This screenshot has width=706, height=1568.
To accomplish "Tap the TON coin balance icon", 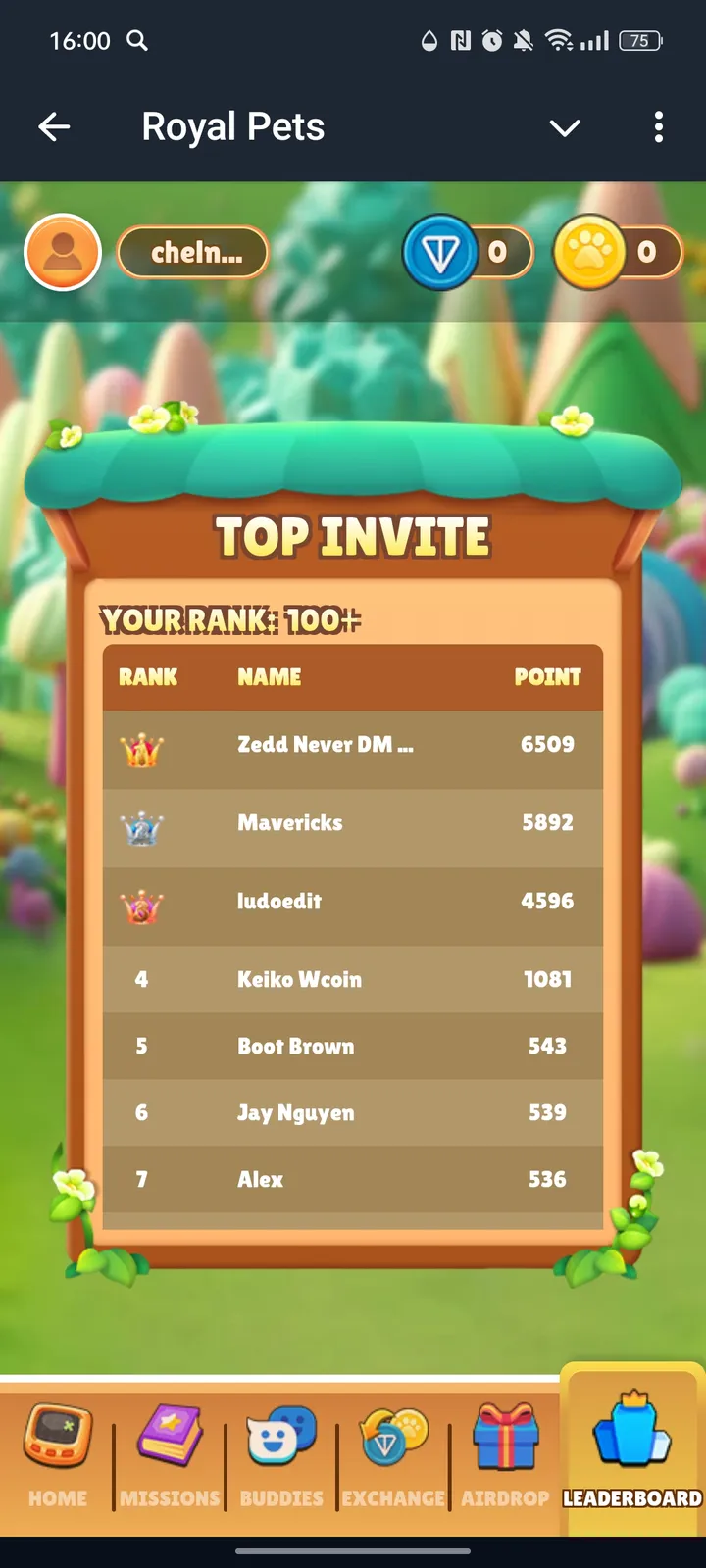I will point(439,252).
